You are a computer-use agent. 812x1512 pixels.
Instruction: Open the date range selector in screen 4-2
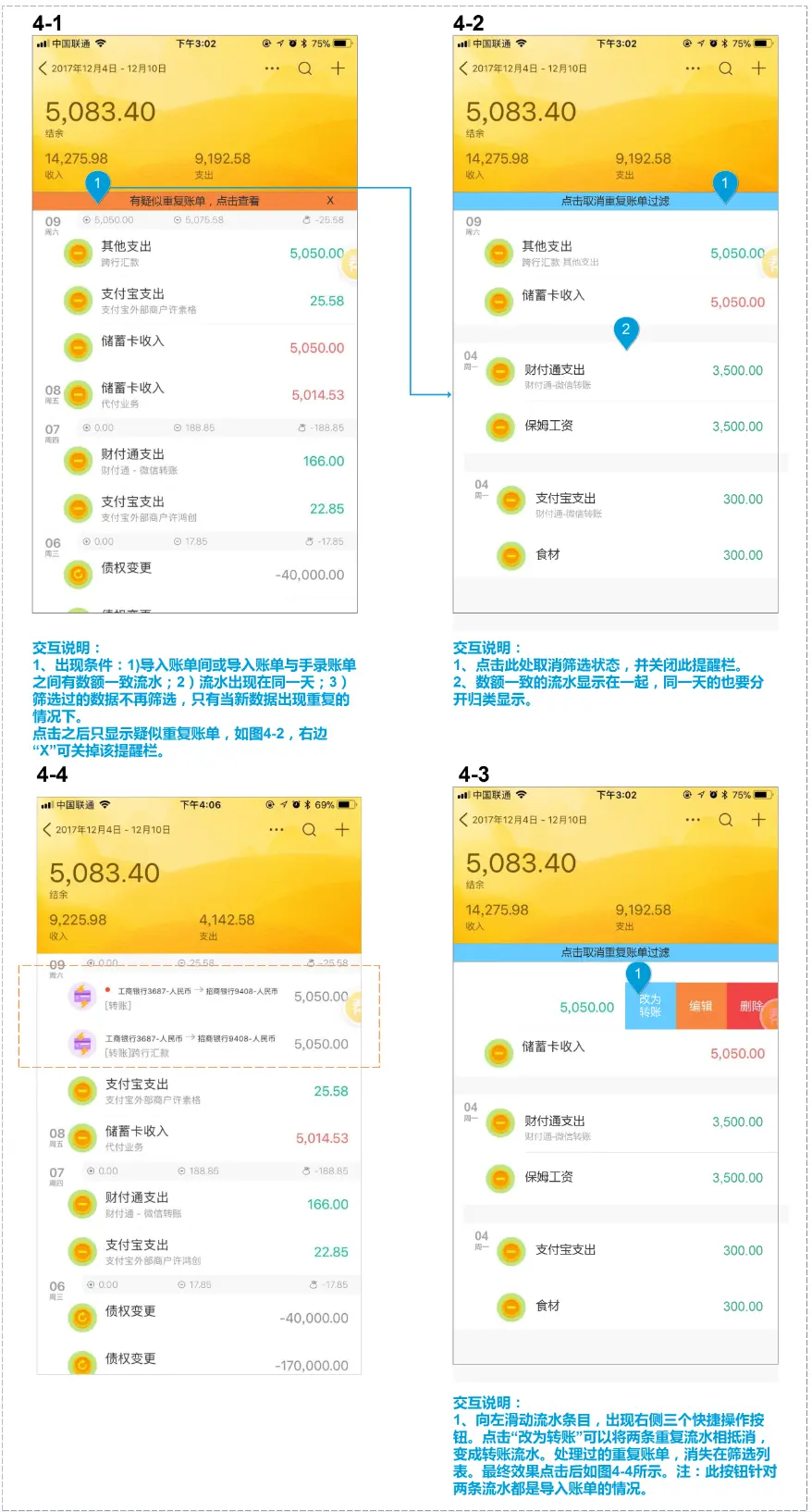530,68
